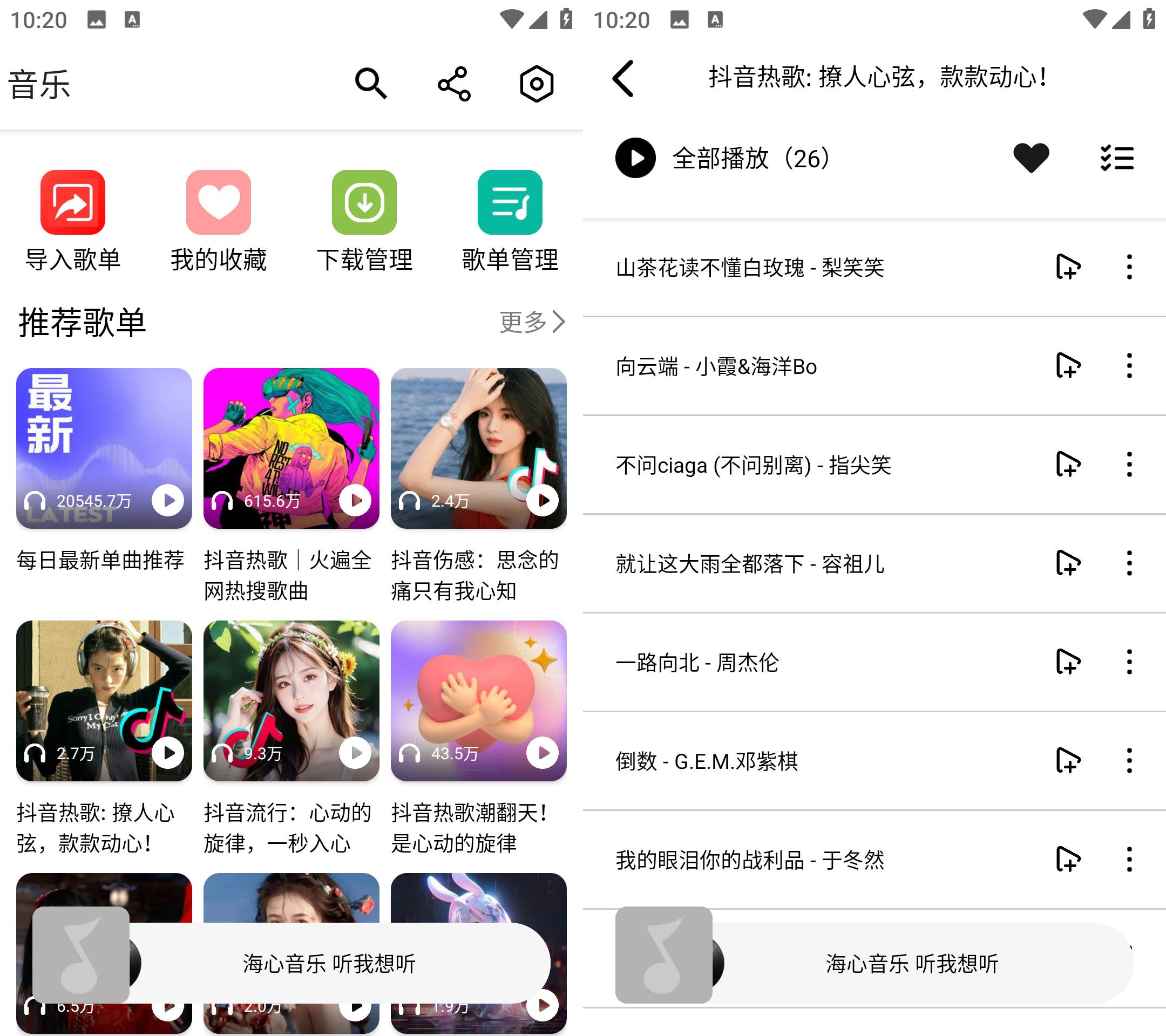Select the song 倒数 - G.E.M.邓紫棋
The width and height of the screenshot is (1166, 1036).
click(x=706, y=761)
